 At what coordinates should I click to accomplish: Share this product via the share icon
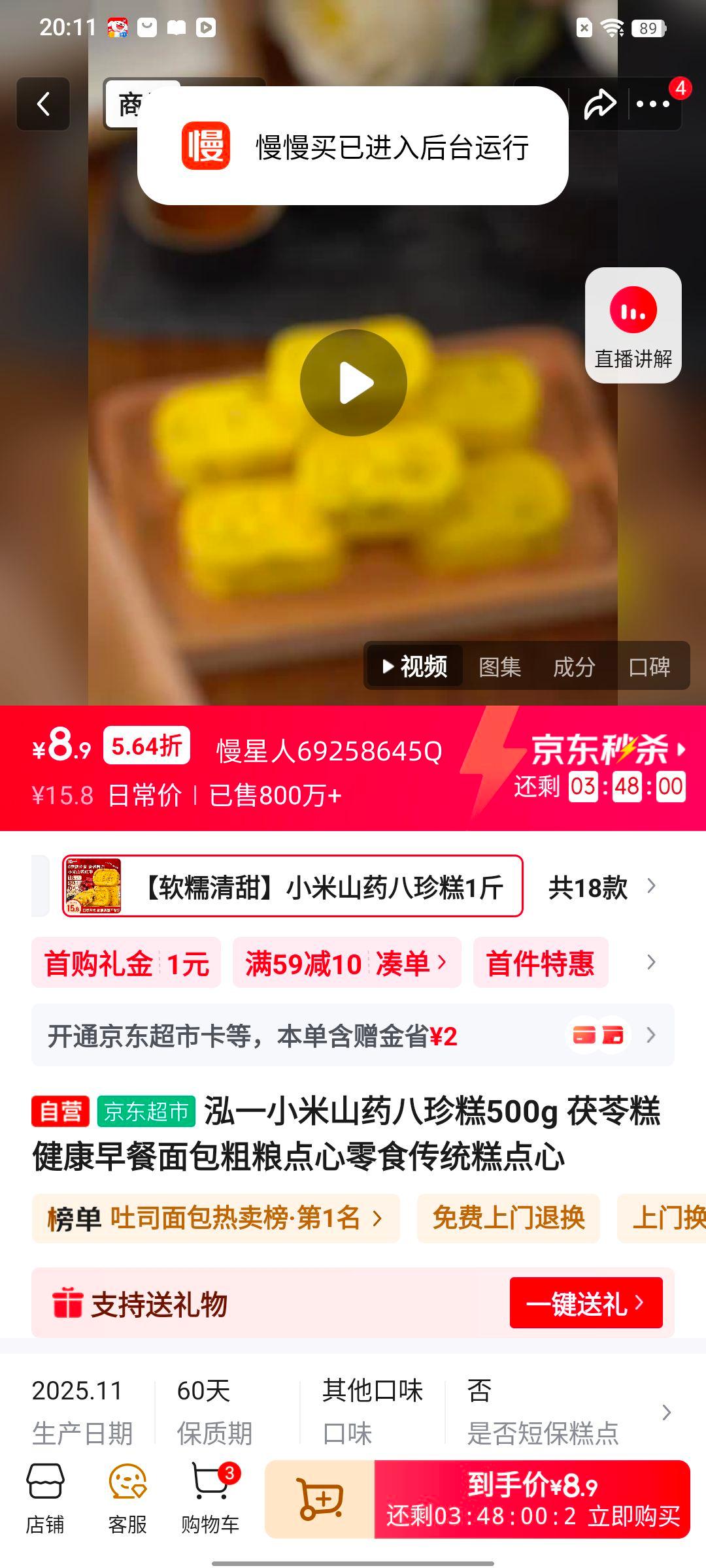tap(600, 105)
